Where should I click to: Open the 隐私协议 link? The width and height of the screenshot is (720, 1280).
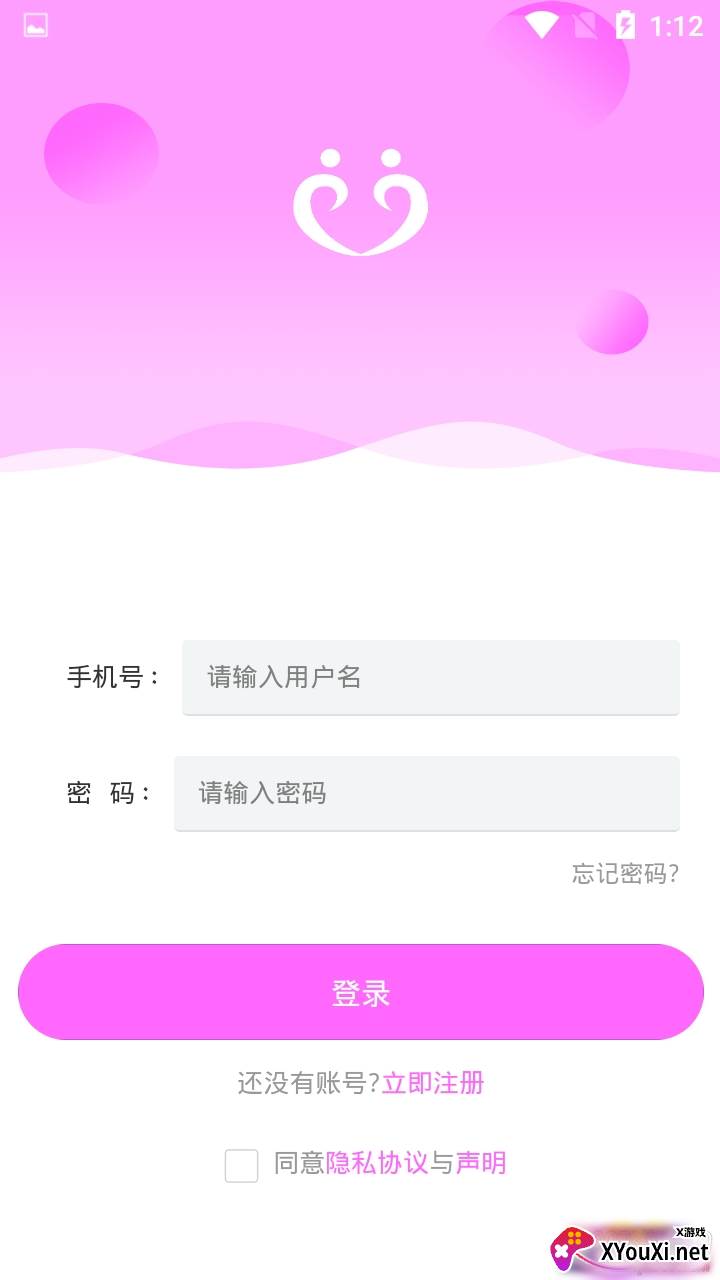(377, 1163)
